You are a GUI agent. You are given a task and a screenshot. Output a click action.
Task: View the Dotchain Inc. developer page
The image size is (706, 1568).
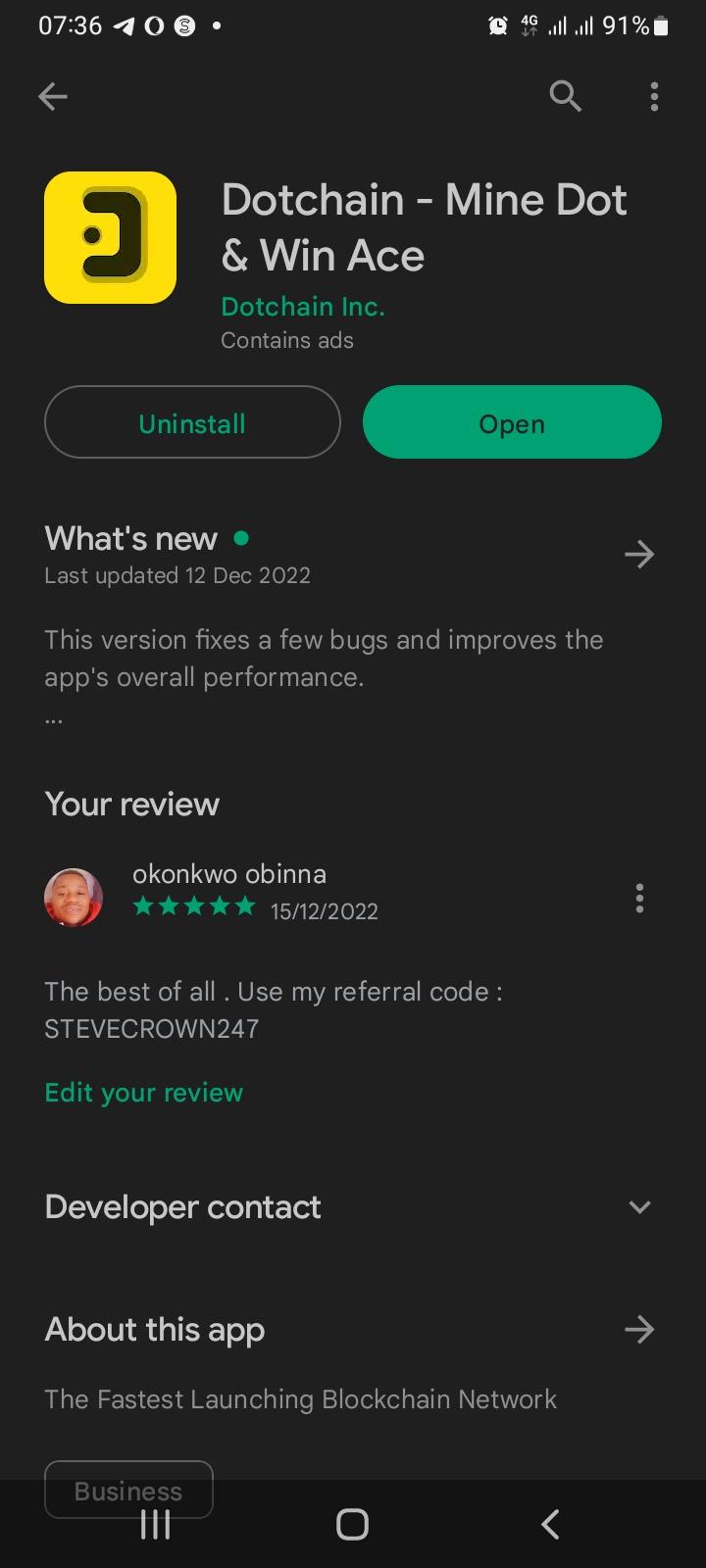(302, 307)
